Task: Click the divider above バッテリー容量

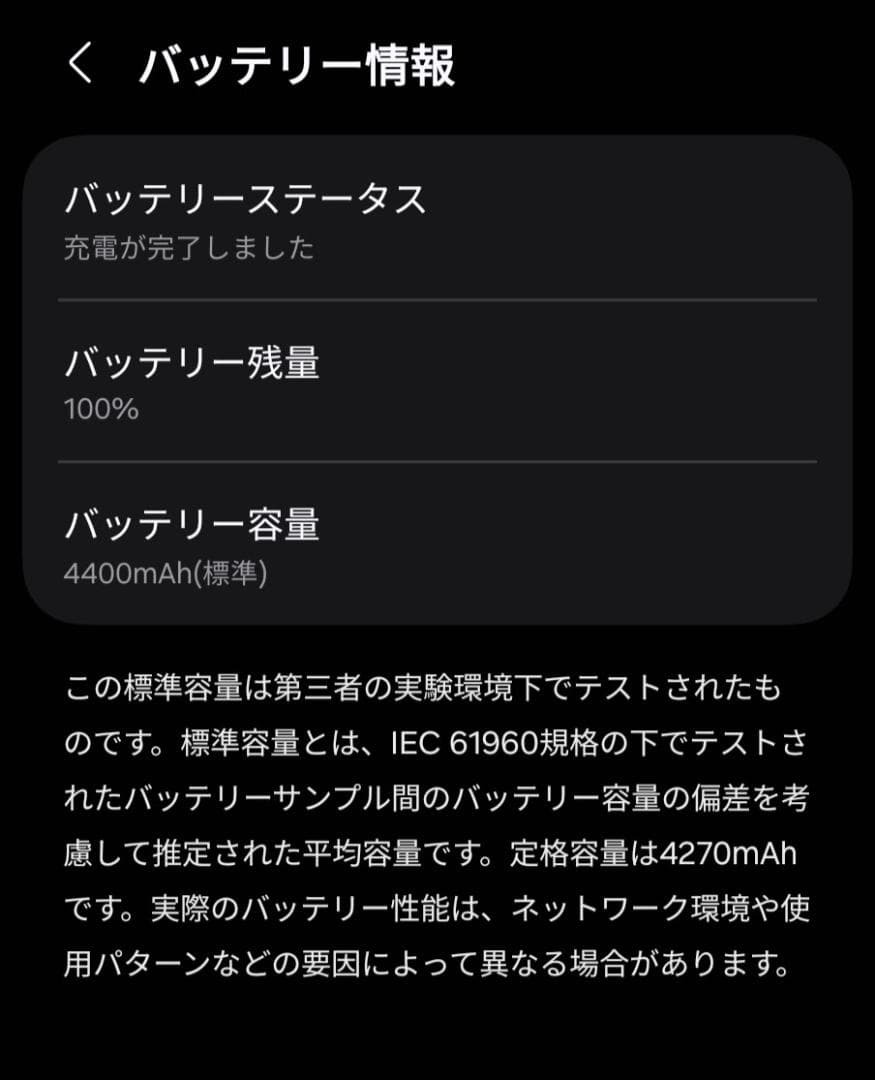Action: pos(437,461)
